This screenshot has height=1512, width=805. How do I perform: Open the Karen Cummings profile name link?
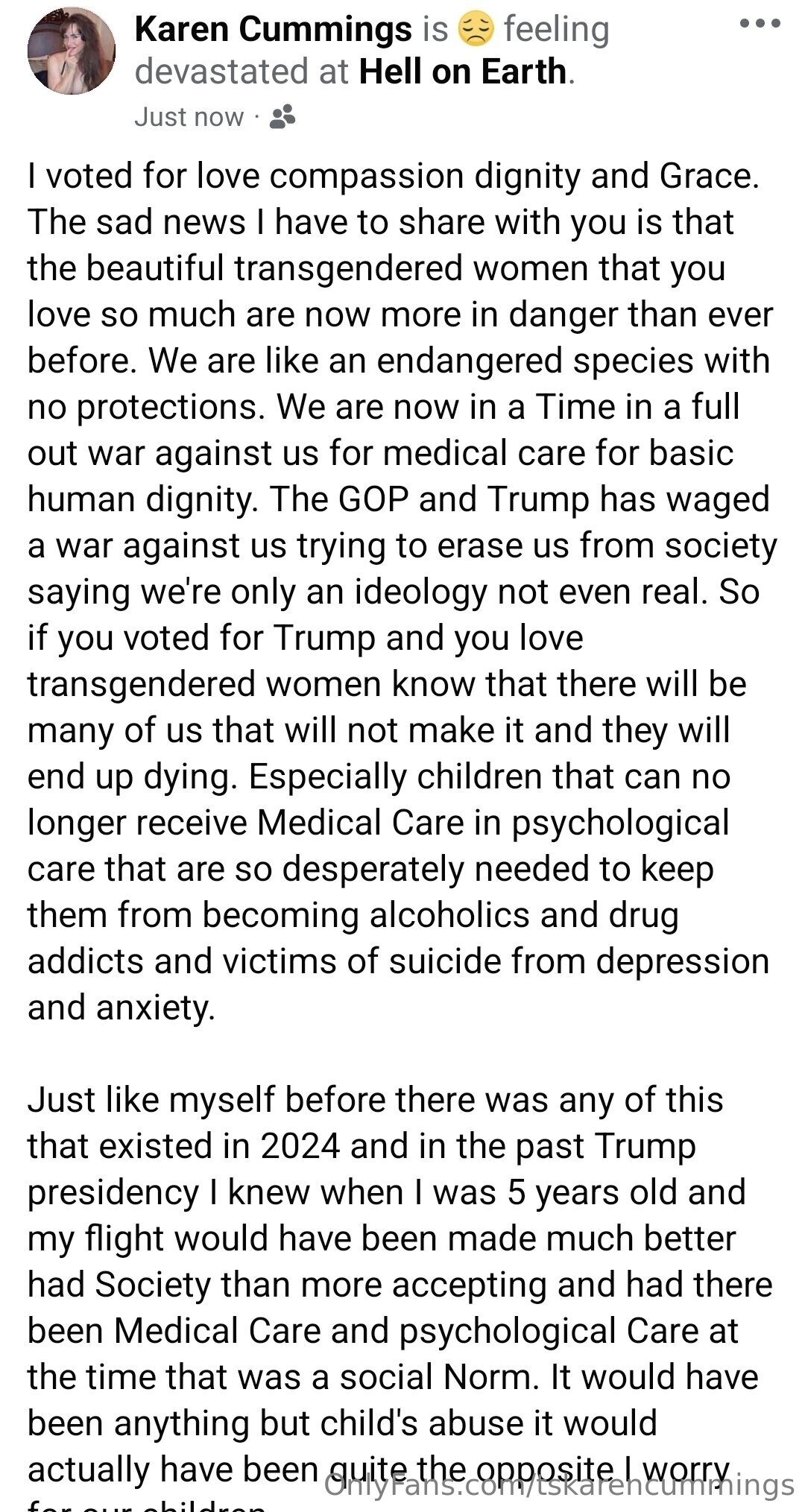(x=273, y=30)
